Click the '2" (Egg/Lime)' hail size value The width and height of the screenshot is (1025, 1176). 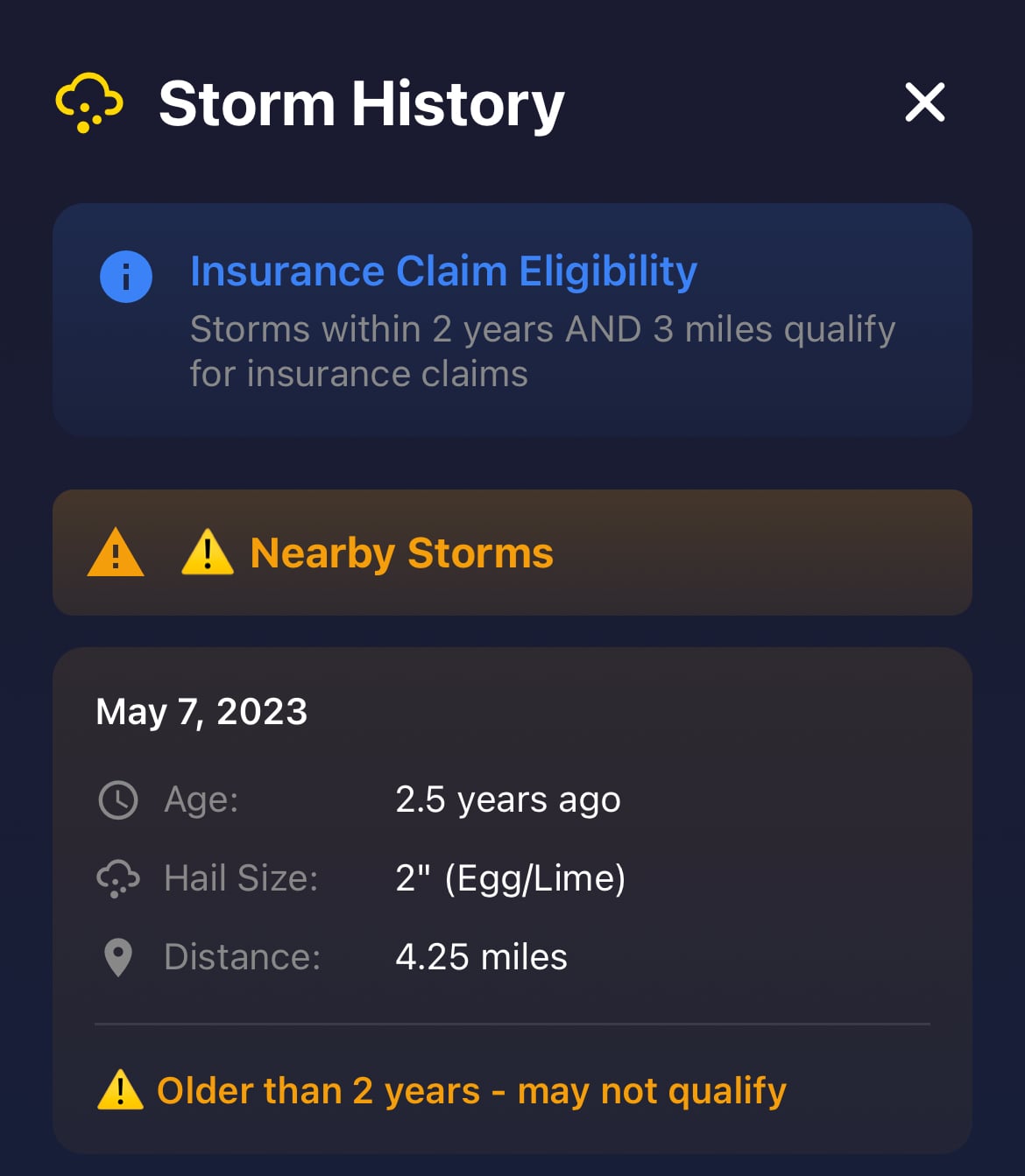pos(510,878)
